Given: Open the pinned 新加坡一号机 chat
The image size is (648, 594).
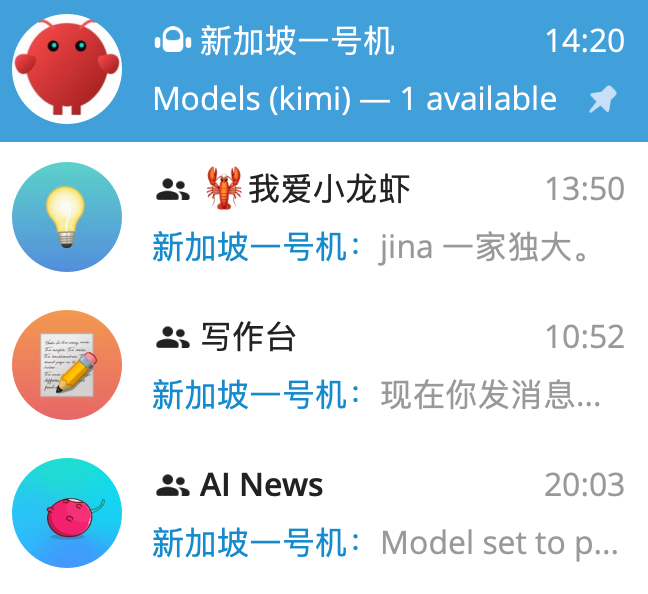Looking at the screenshot, I should (324, 70).
